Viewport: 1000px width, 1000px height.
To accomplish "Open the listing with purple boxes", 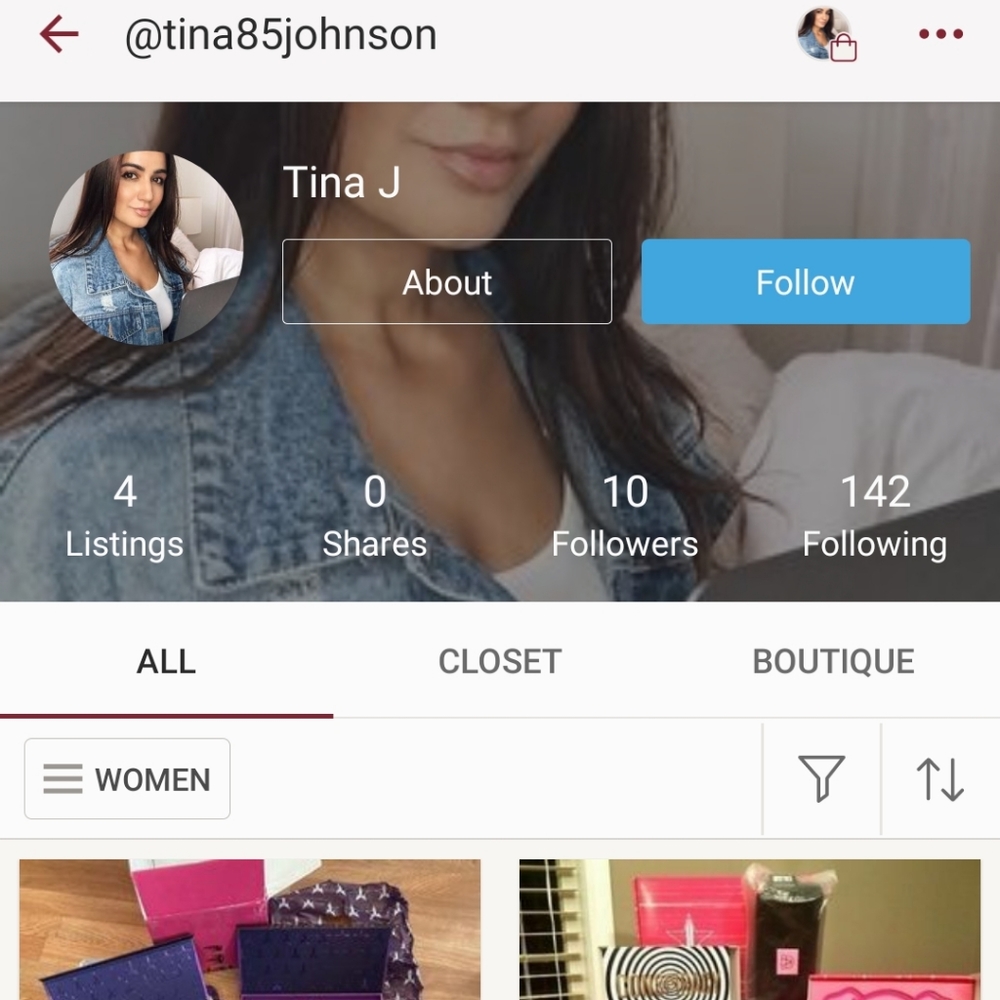I will click(x=250, y=930).
